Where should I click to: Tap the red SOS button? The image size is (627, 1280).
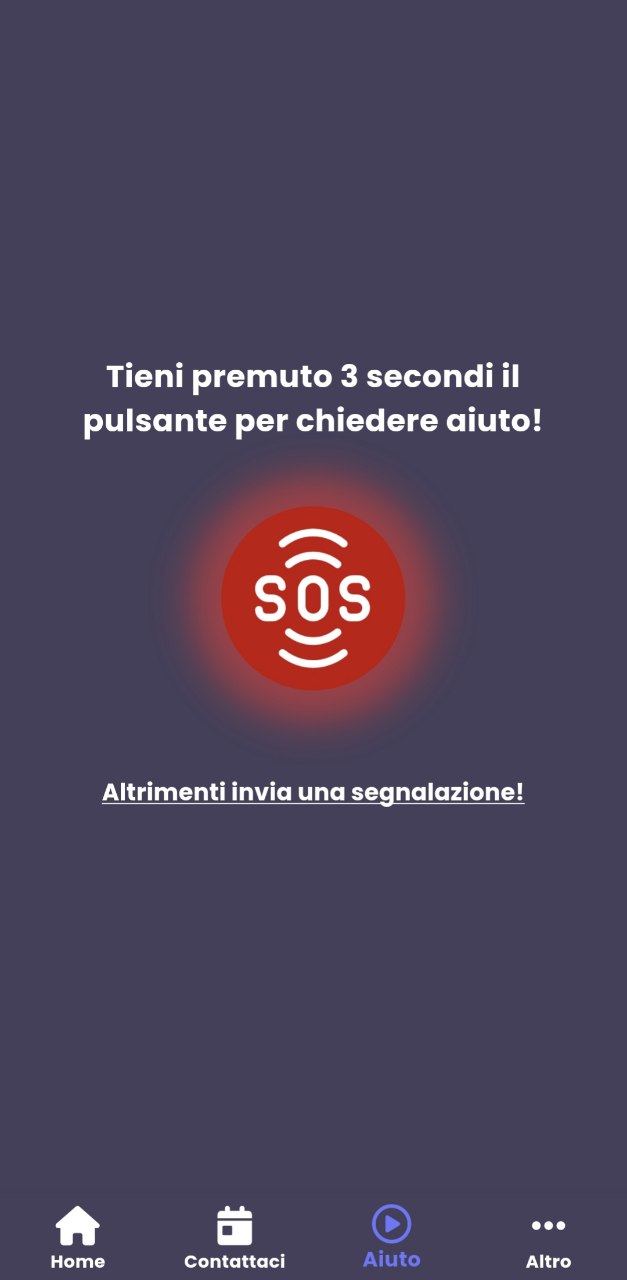(x=313, y=598)
